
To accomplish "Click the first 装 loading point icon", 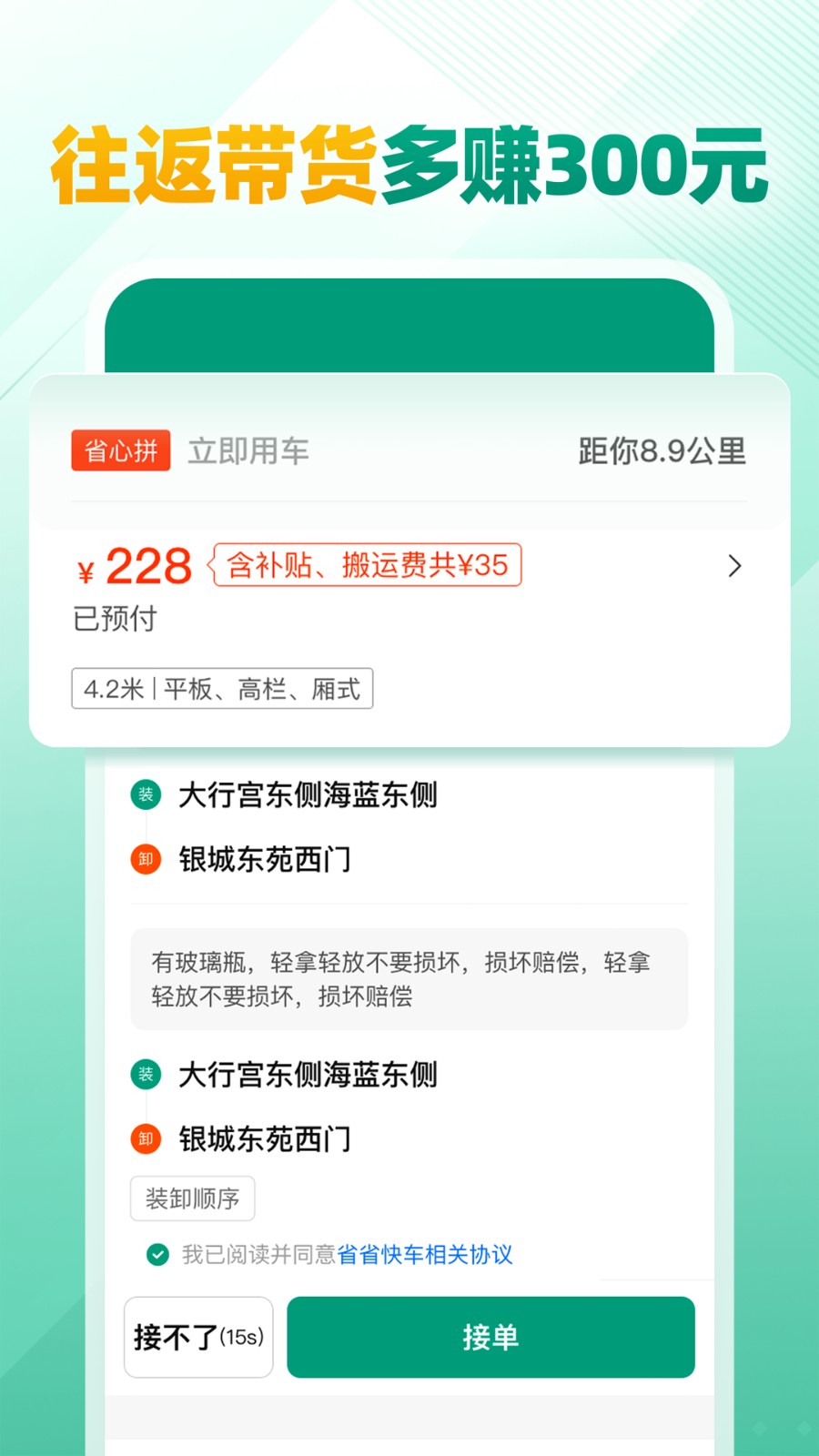I will [145, 795].
